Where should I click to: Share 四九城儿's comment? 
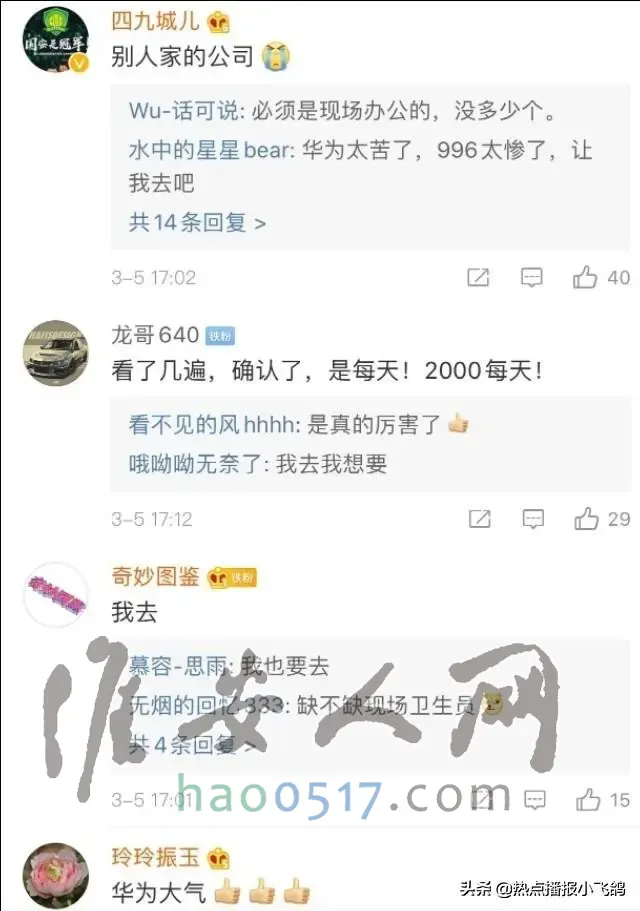coord(479,277)
